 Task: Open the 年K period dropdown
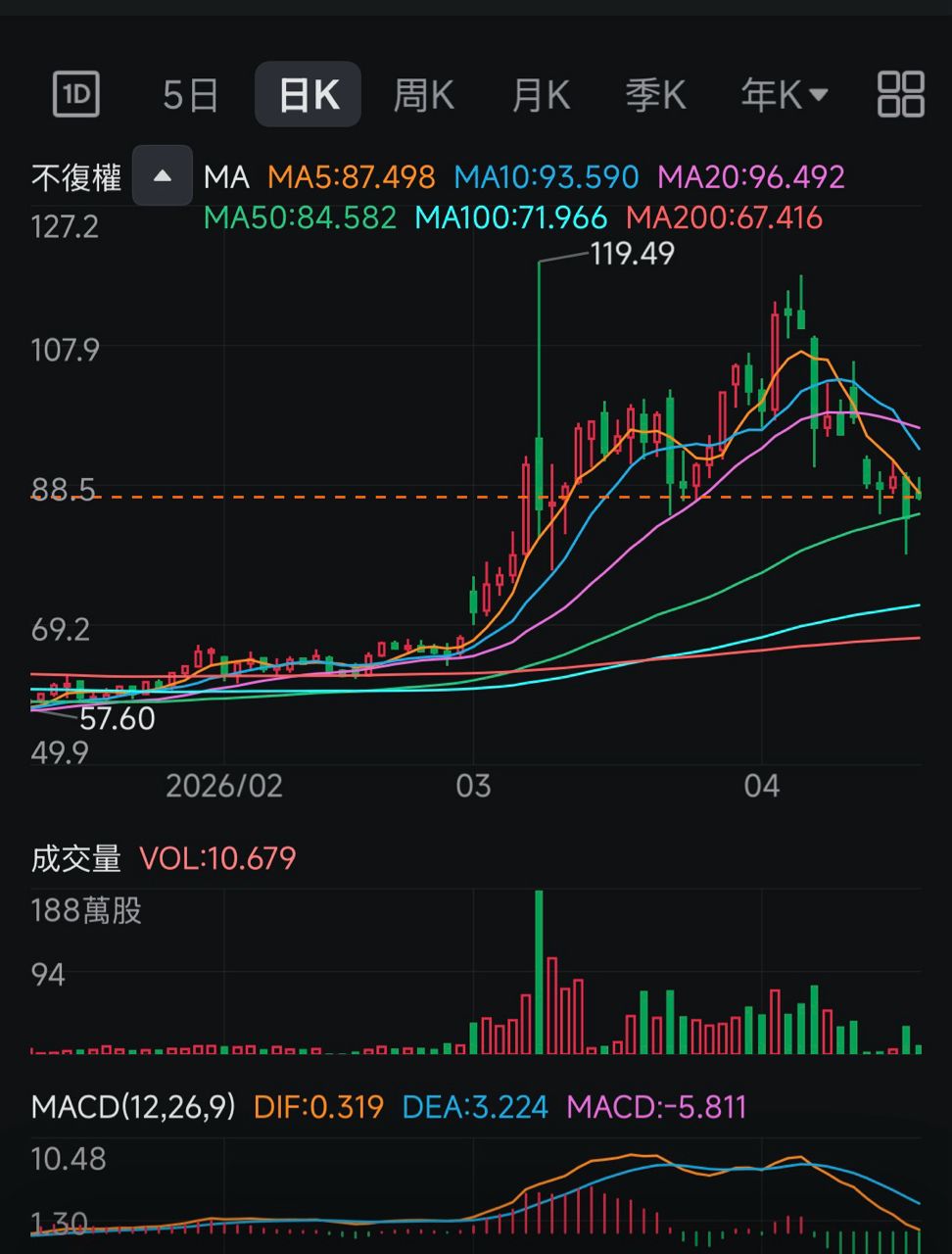point(784,95)
